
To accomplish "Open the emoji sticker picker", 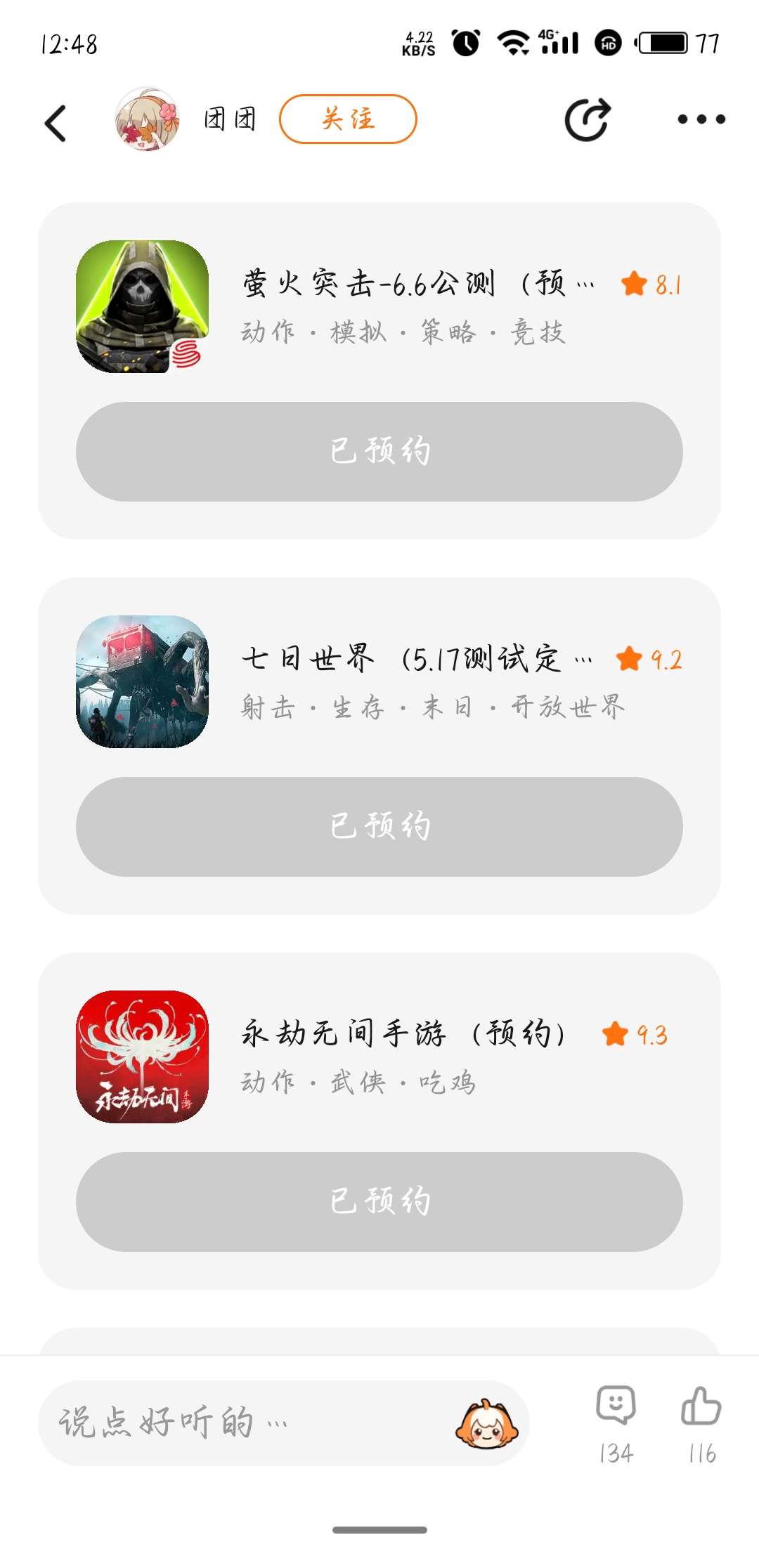I will [486, 1424].
